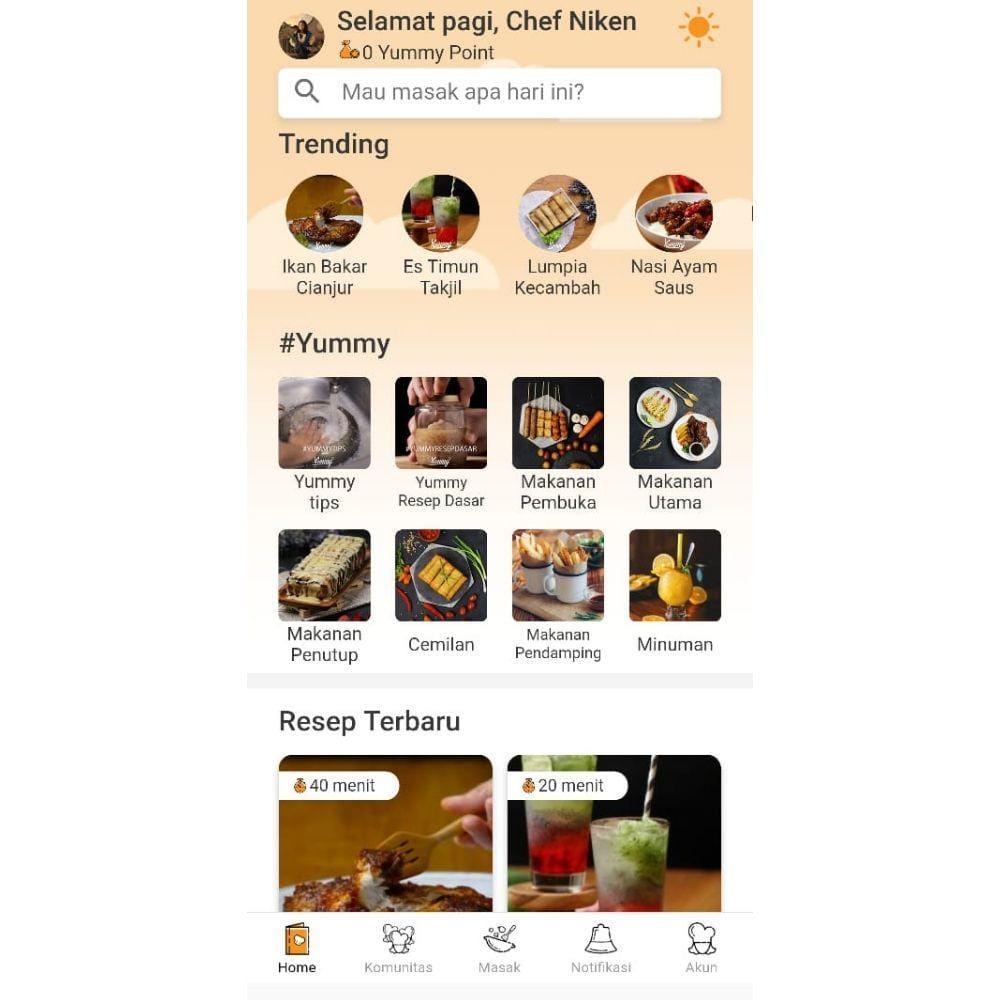The width and height of the screenshot is (1000, 1000).
Task: Switch to the Akun tab
Action: pyautogui.click(x=701, y=948)
